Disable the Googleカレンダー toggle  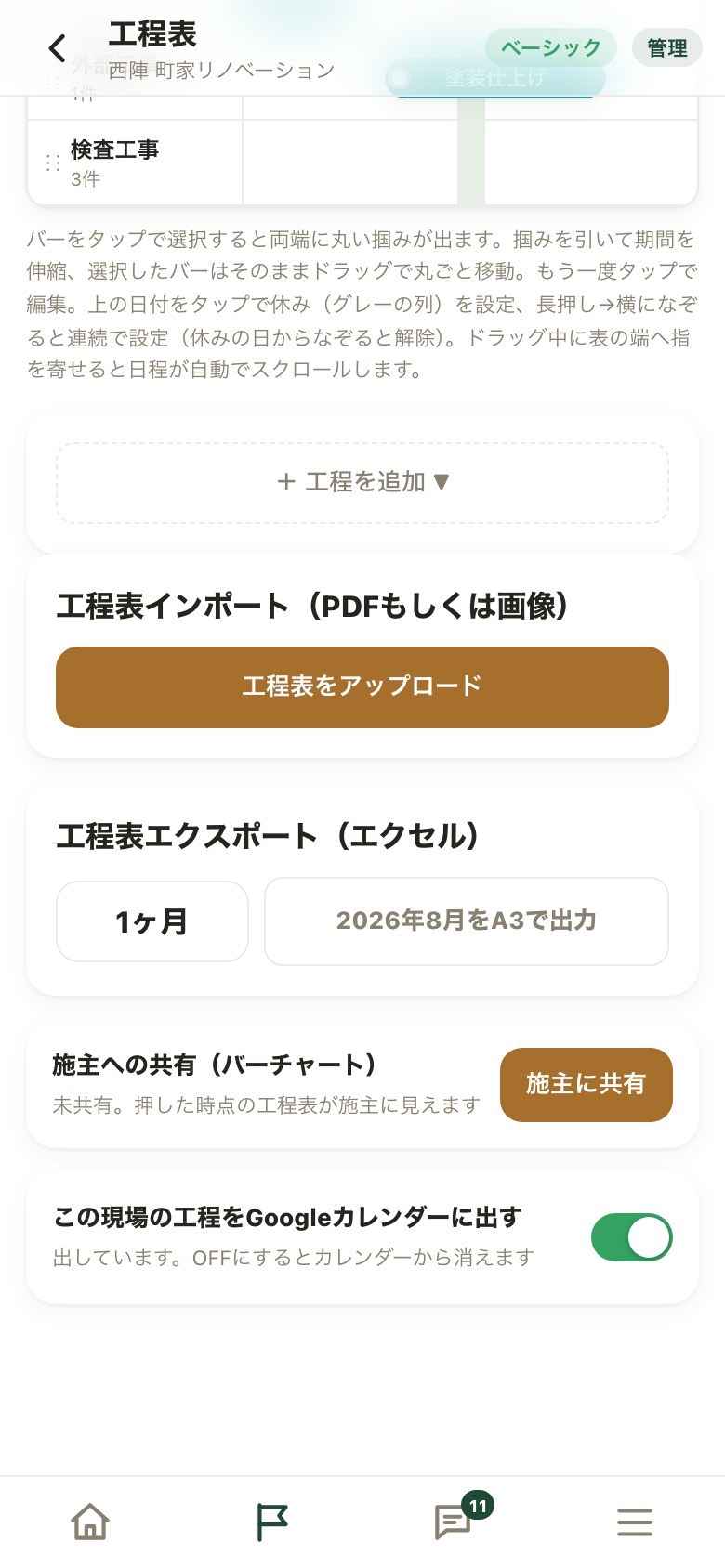tap(632, 1237)
